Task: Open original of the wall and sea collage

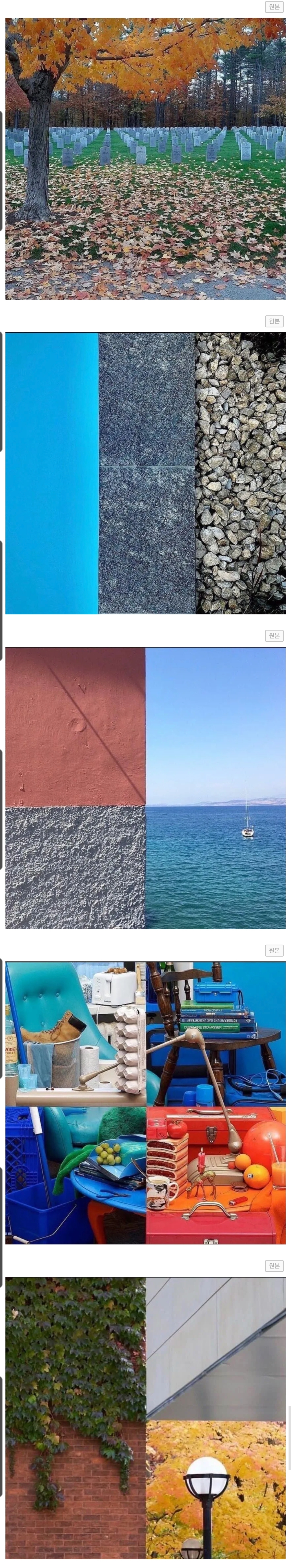Action: coord(274,636)
